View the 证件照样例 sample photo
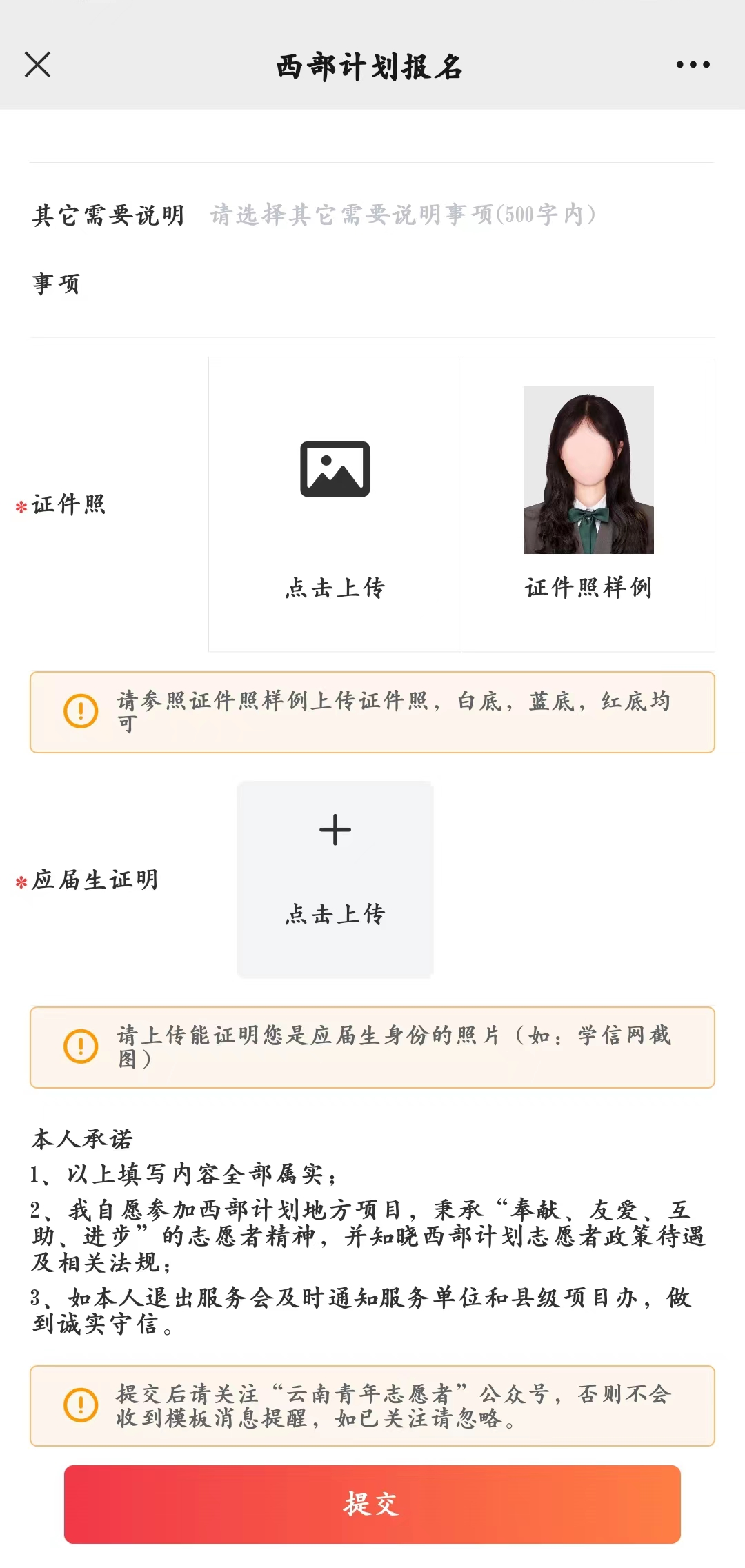Screen dimensions: 745x1568 tap(588, 470)
